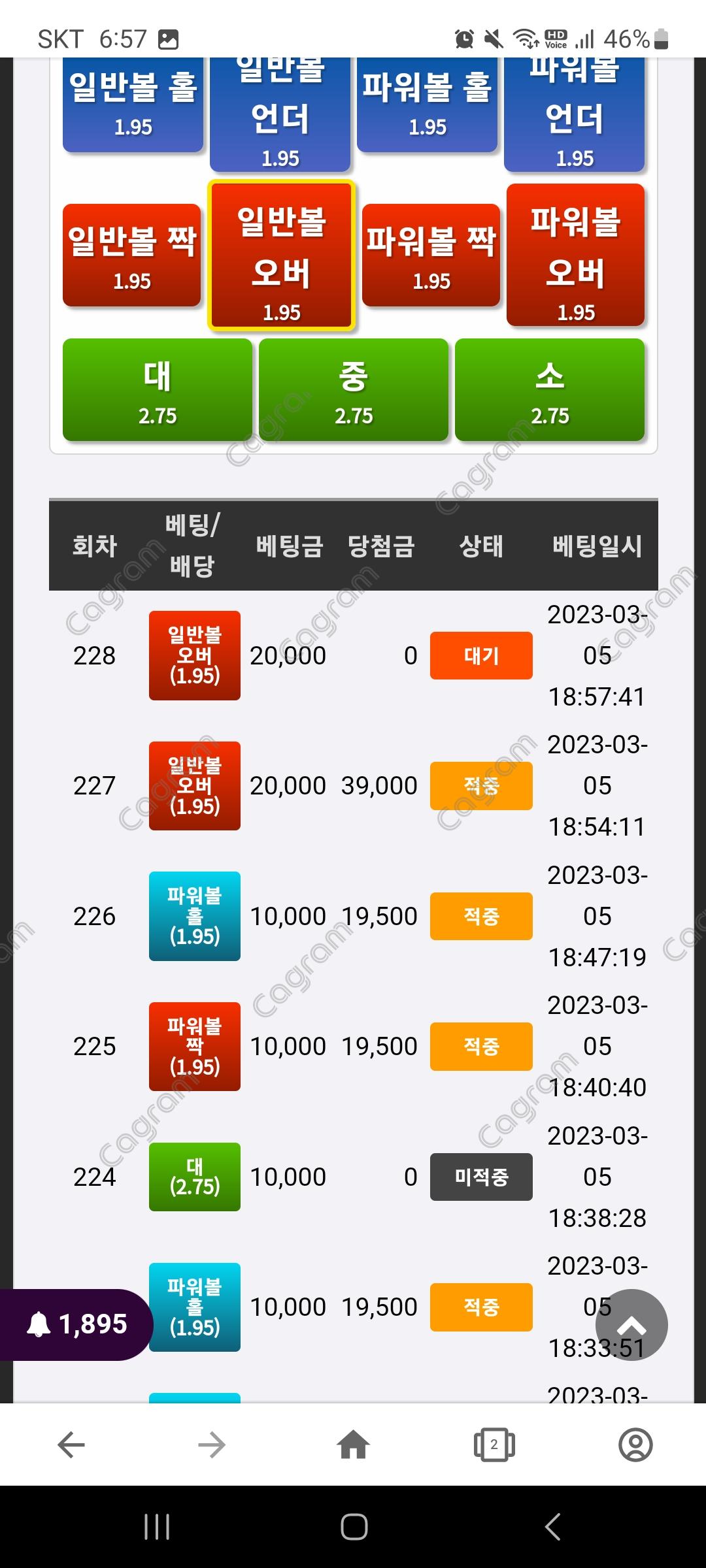Jump to top with the up-arrow button
Image resolution: width=706 pixels, height=1568 pixels.
click(x=631, y=1324)
